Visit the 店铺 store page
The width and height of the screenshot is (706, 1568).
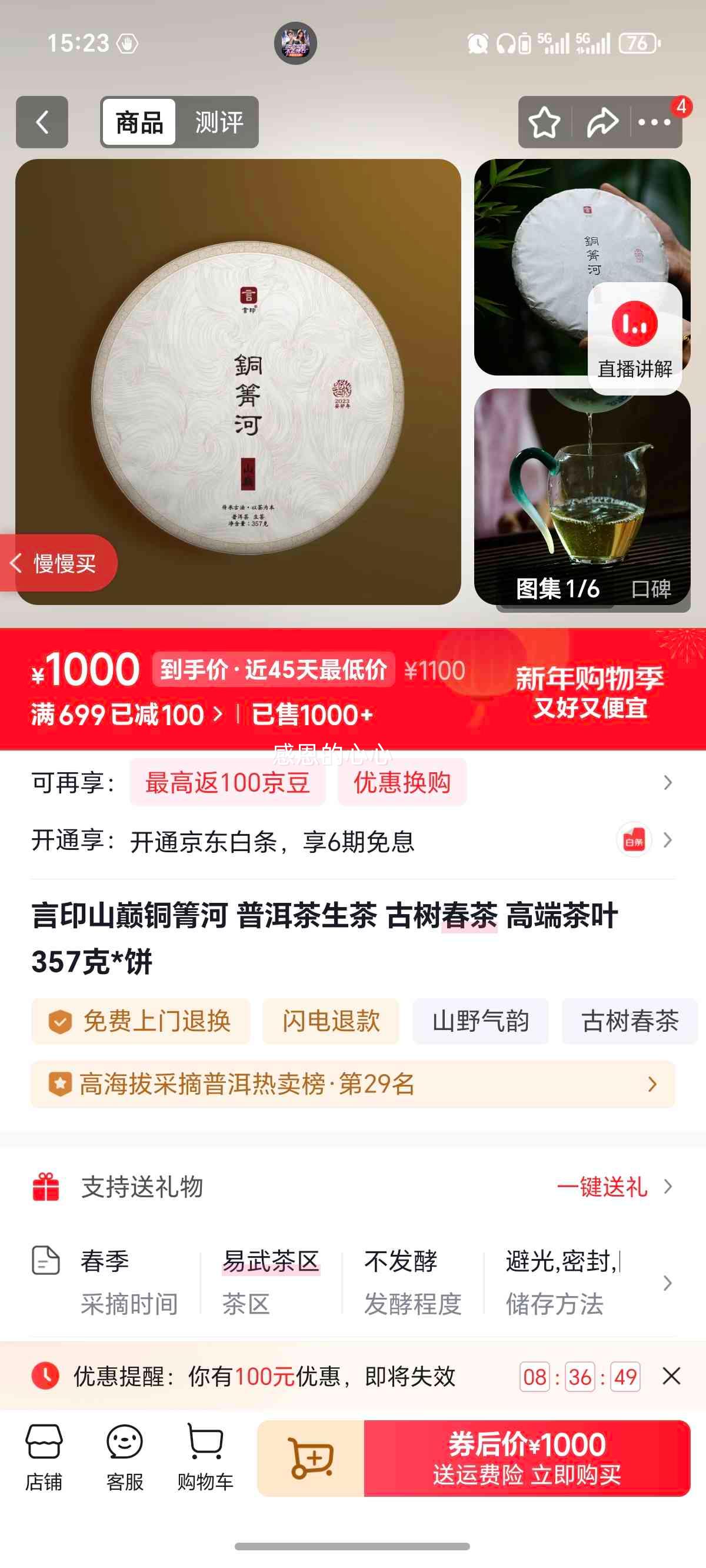(43, 1457)
